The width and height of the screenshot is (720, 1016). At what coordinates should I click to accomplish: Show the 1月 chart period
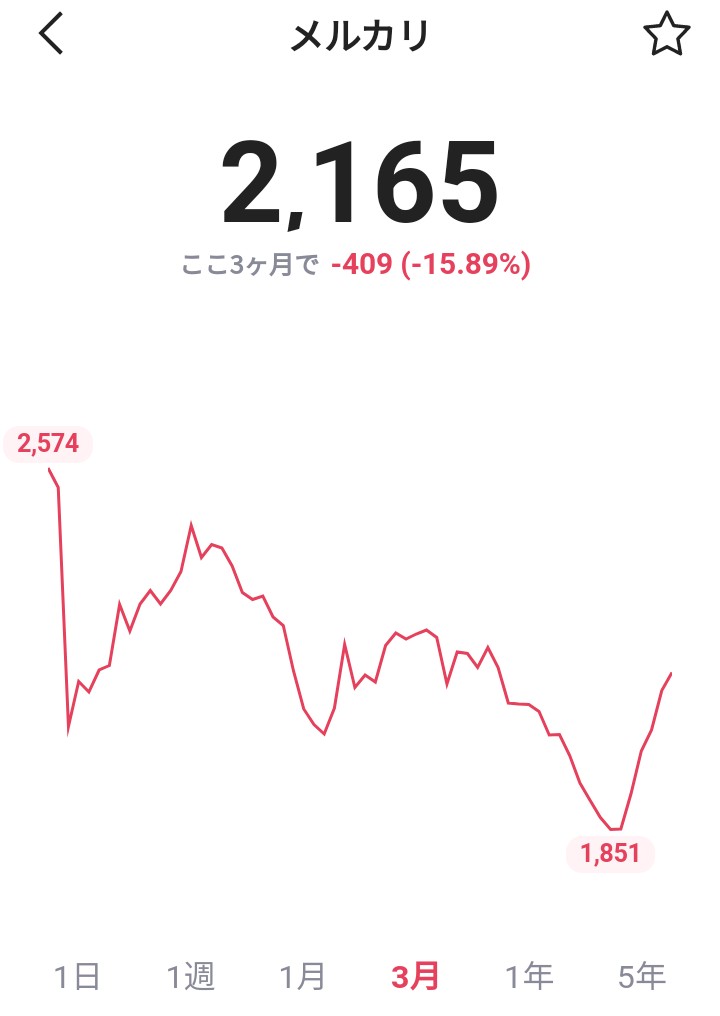pyautogui.click(x=303, y=976)
